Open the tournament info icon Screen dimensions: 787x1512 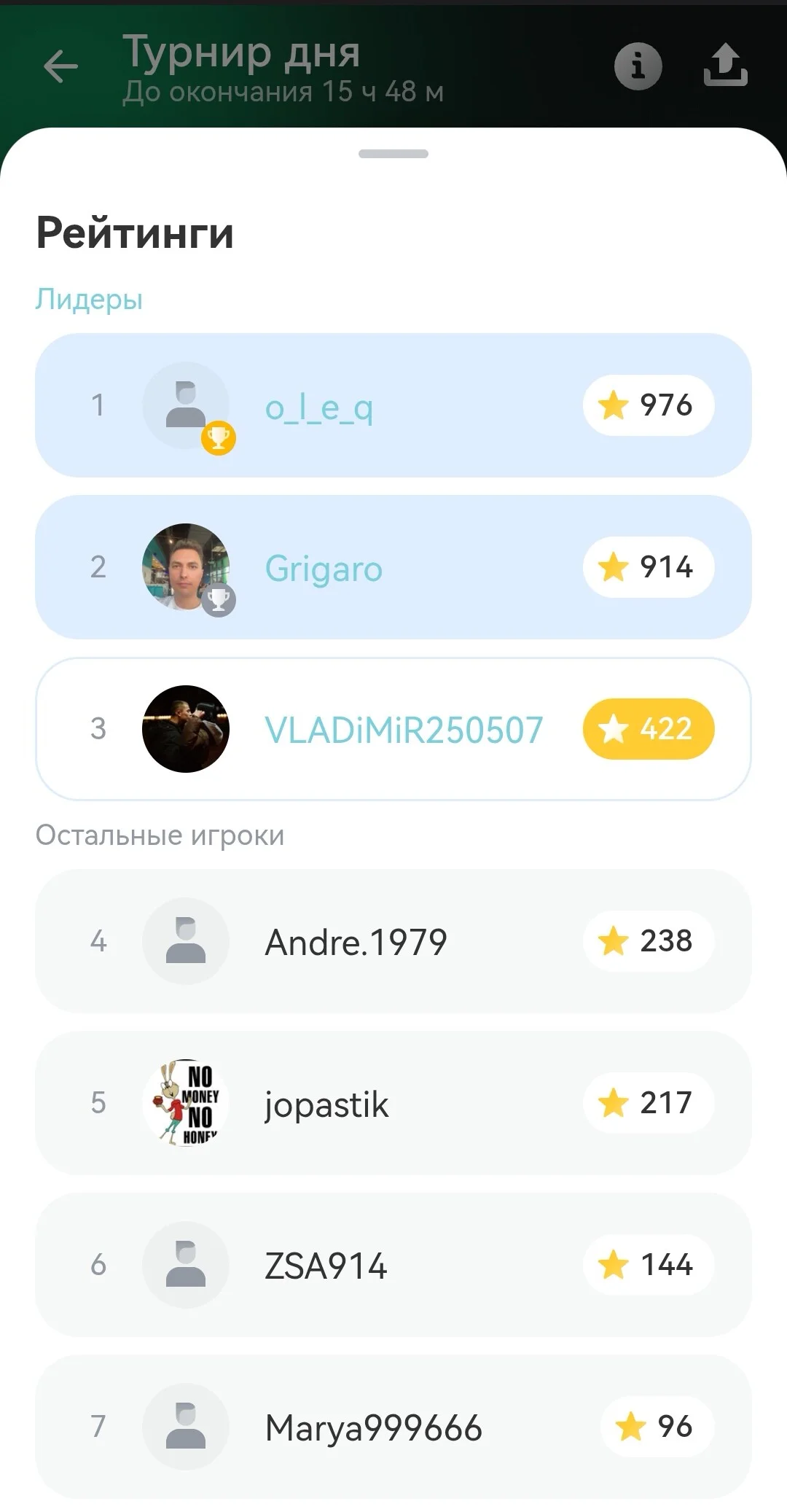(x=638, y=66)
